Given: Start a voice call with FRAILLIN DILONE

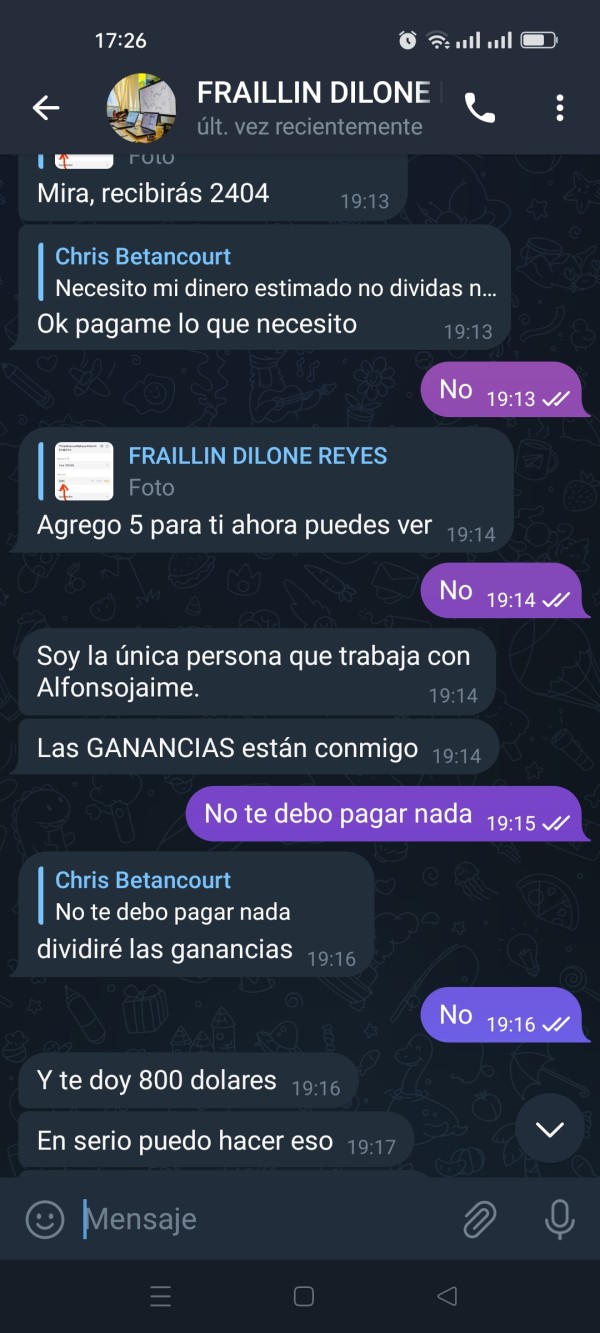Looking at the screenshot, I should [480, 108].
